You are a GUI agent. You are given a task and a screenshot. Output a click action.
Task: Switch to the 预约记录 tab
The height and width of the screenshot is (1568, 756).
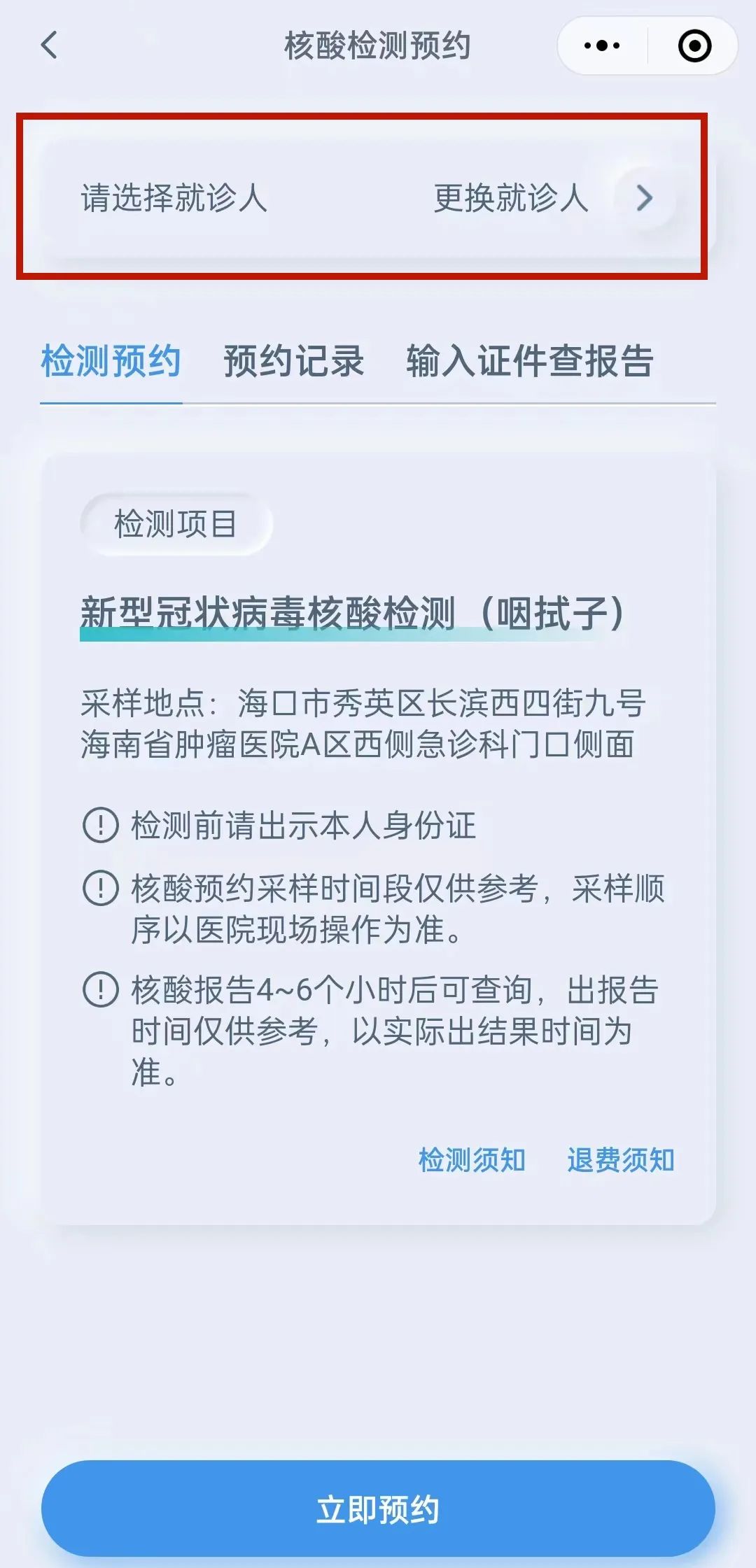pyautogui.click(x=294, y=362)
